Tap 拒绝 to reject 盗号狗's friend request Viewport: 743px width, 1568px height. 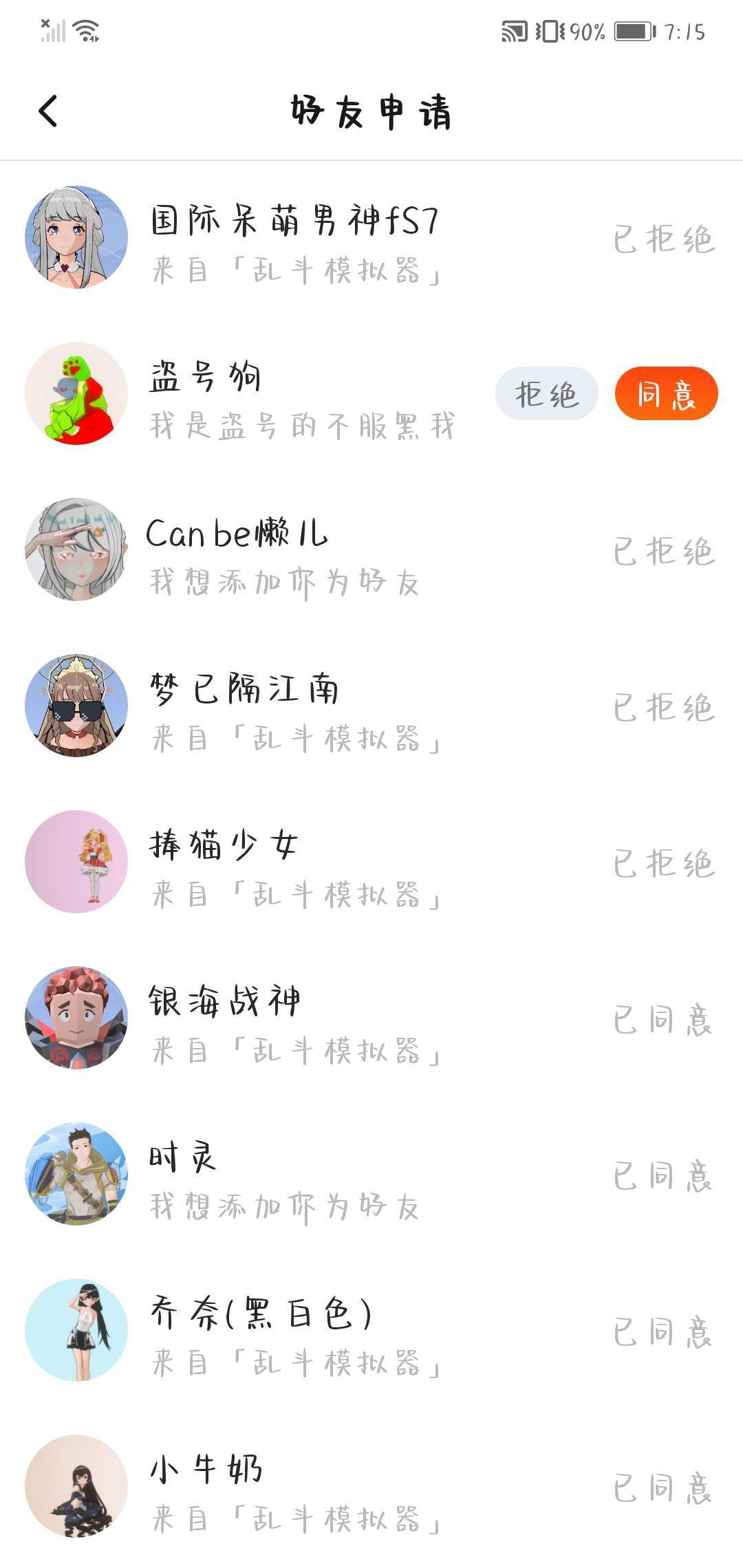pyautogui.click(x=546, y=393)
